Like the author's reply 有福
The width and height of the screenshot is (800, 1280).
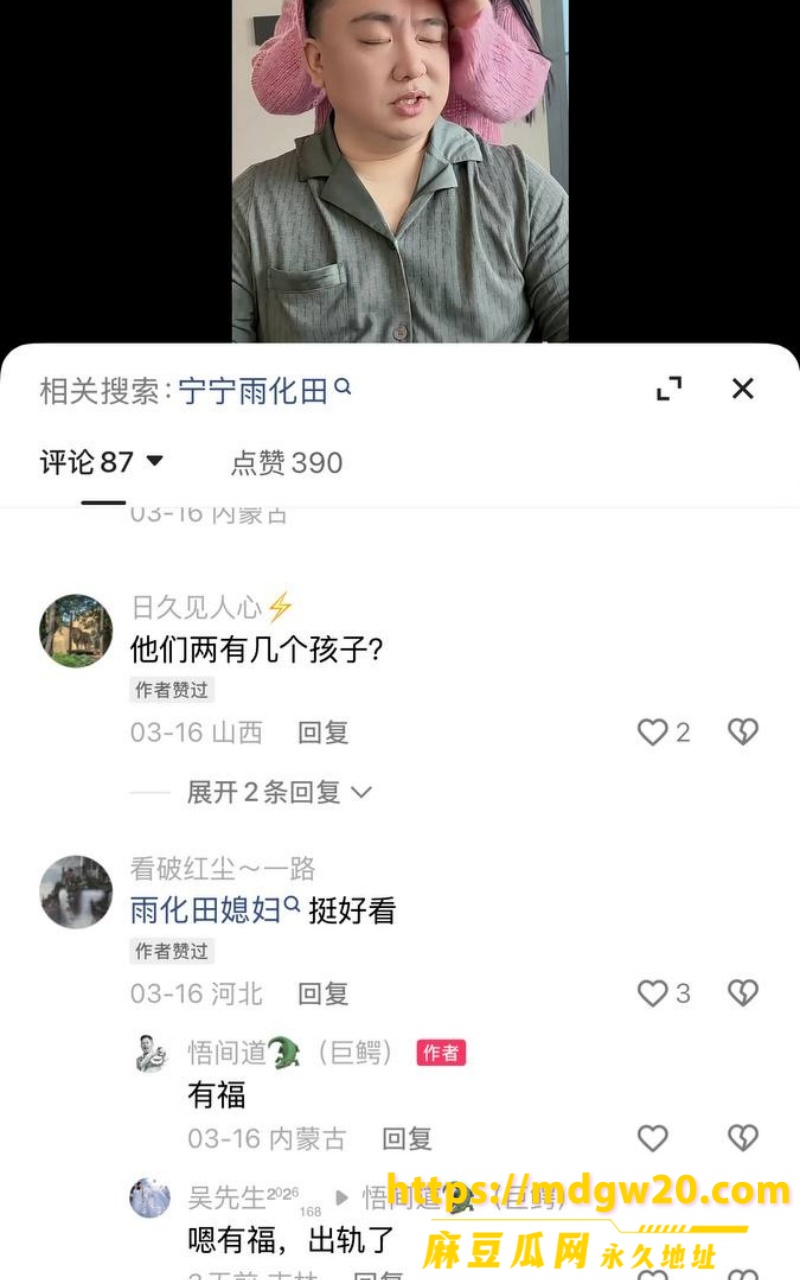653,1138
